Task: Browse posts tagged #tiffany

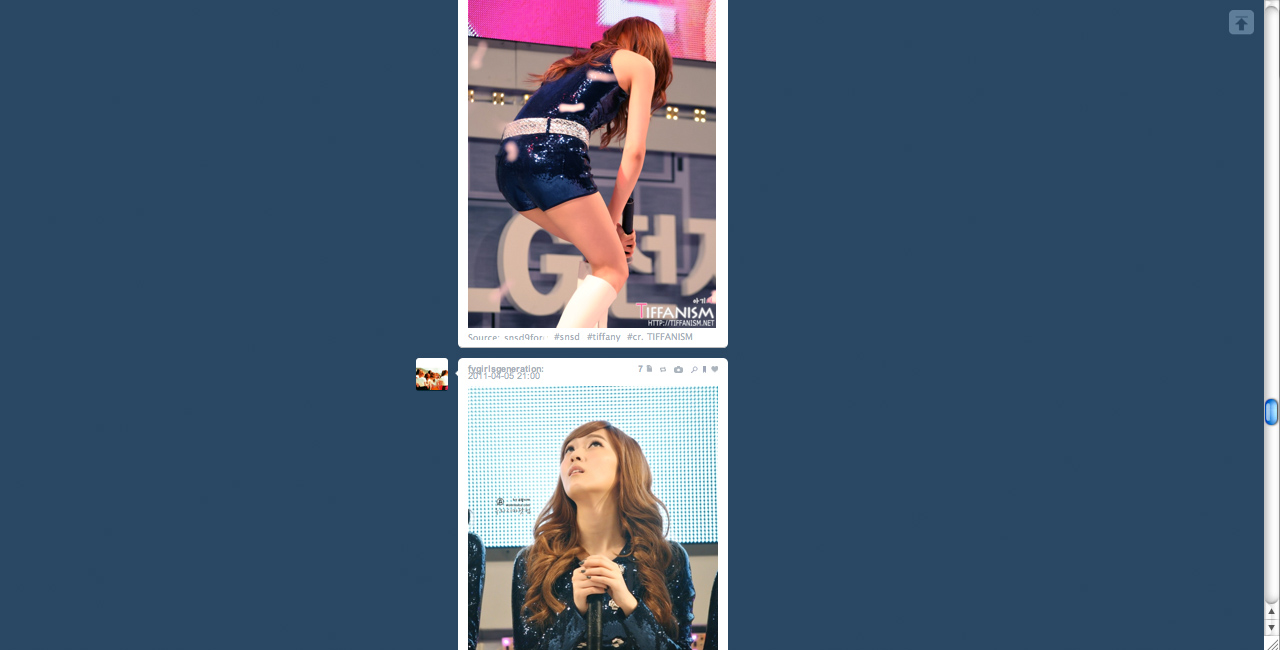Action: coord(604,338)
